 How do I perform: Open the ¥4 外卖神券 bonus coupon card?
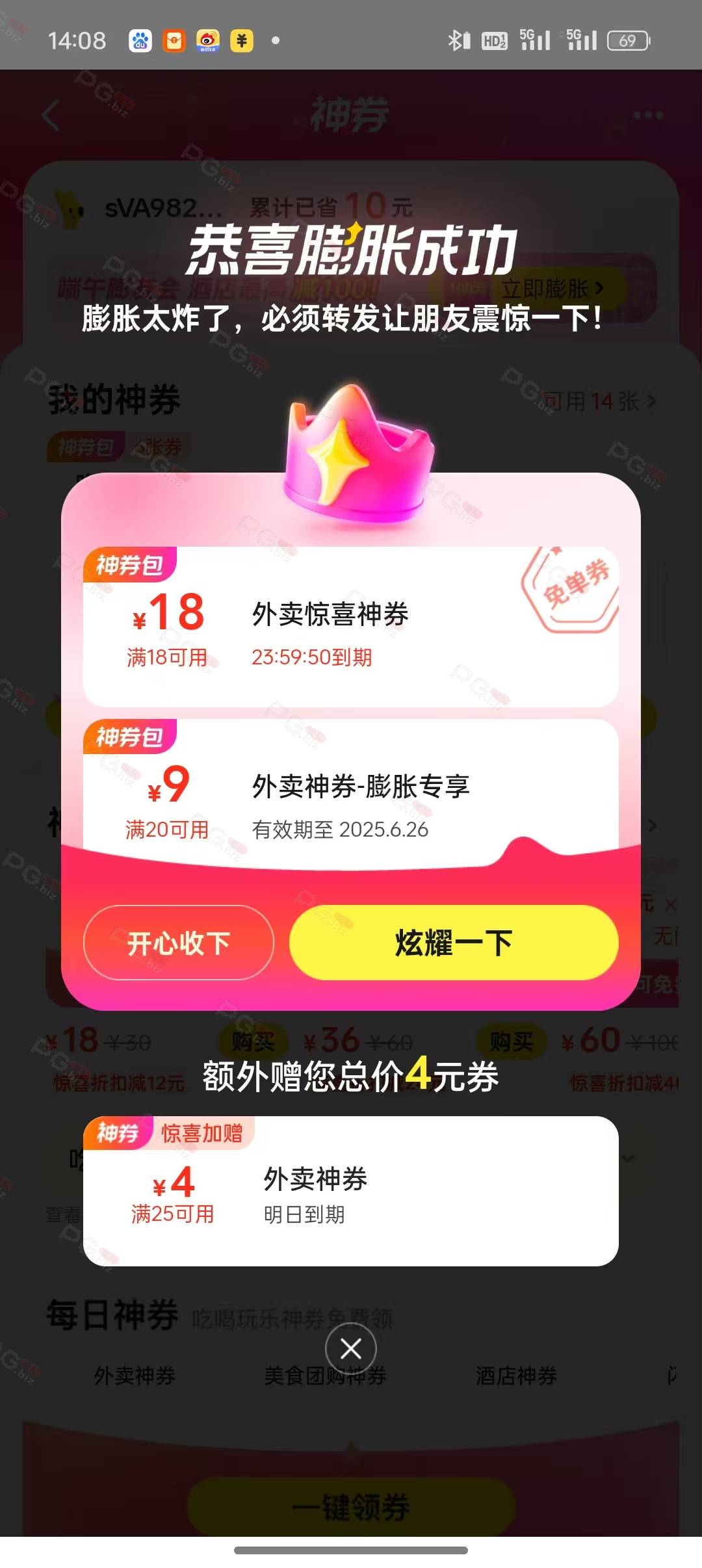pyautogui.click(x=351, y=1191)
